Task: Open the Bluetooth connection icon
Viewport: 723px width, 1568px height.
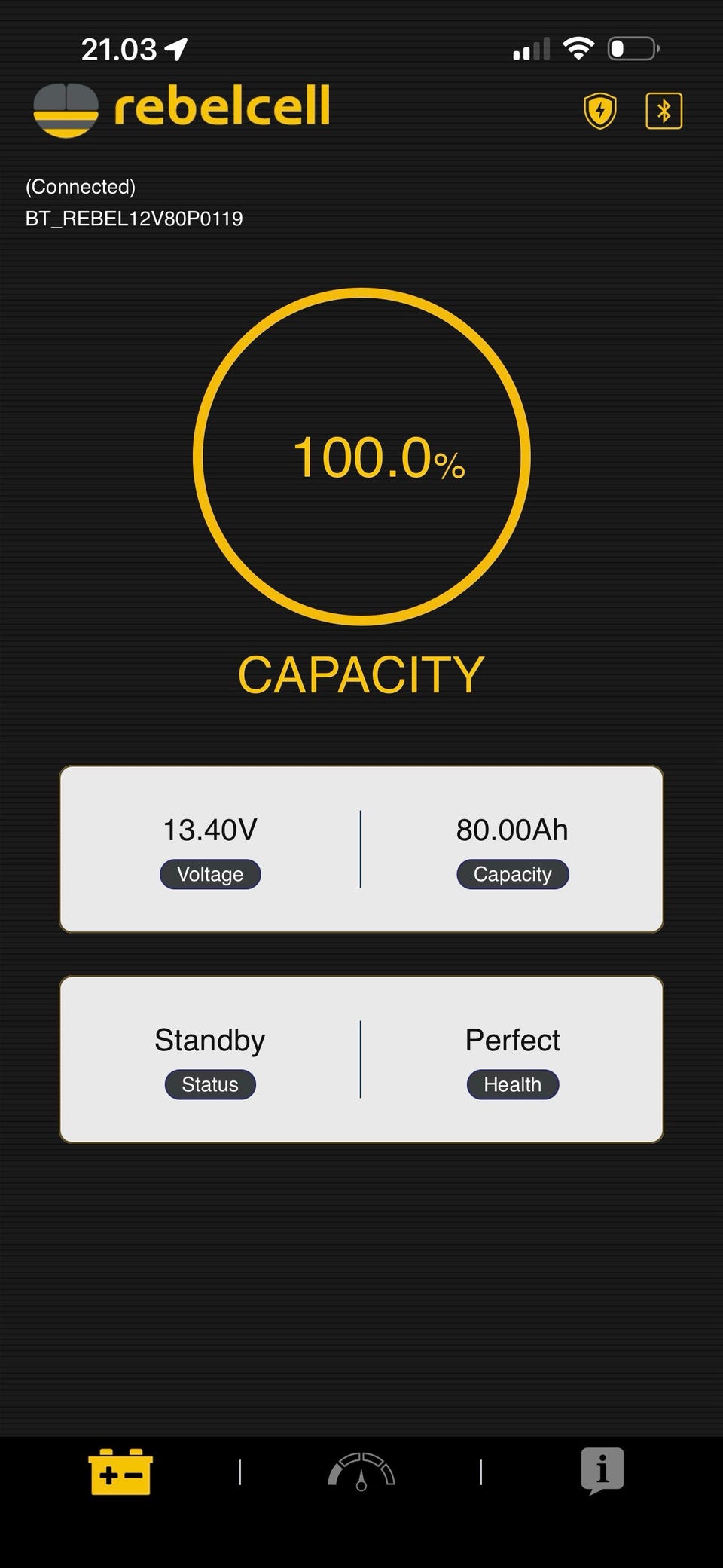Action: tap(664, 111)
